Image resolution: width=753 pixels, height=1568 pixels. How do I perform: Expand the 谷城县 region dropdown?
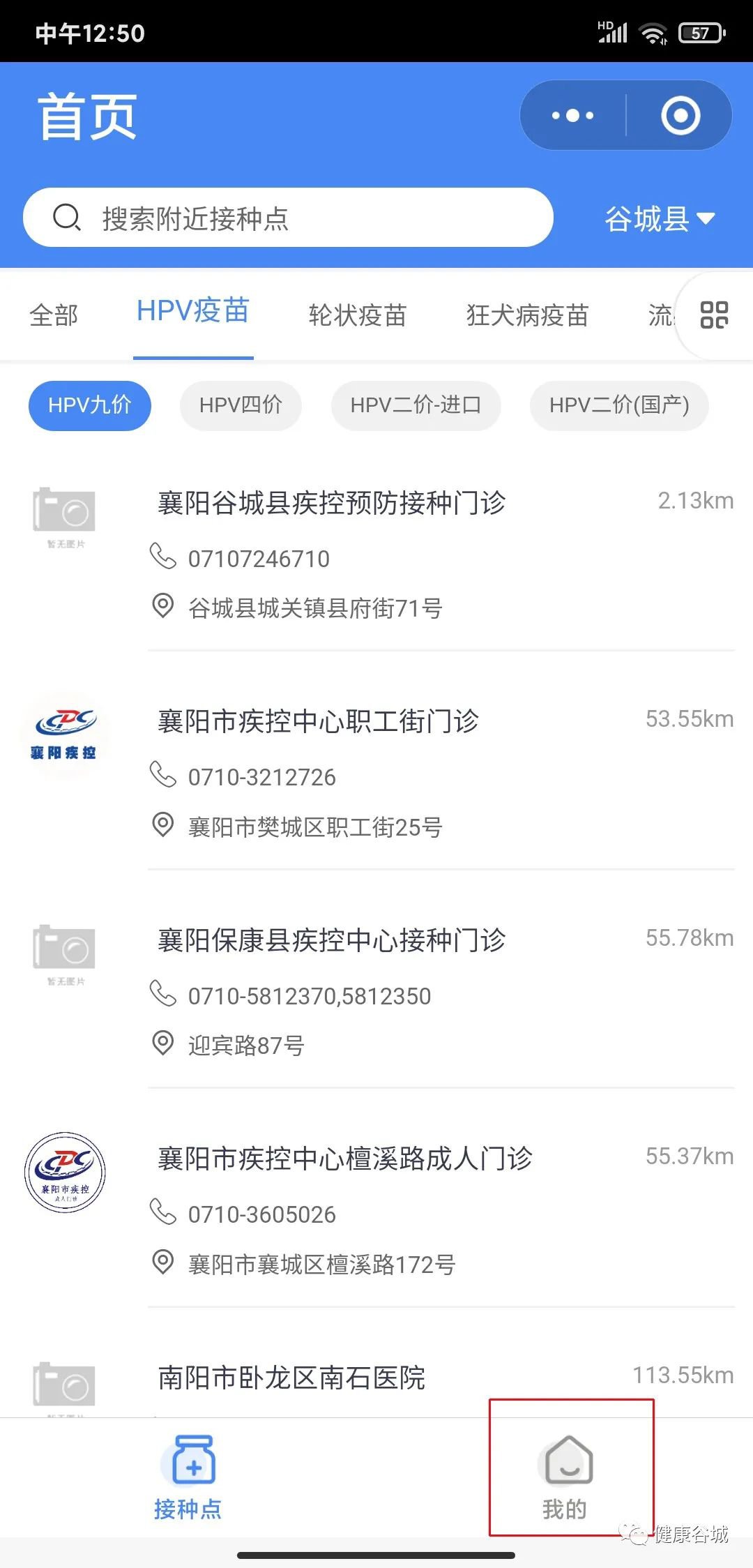pyautogui.click(x=659, y=219)
